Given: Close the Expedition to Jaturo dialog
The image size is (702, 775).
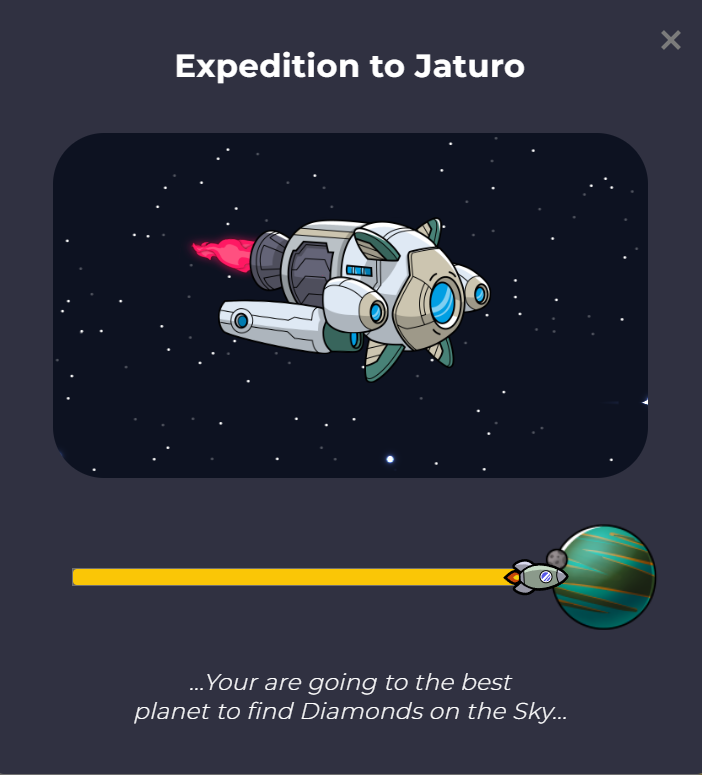Looking at the screenshot, I should [x=670, y=40].
